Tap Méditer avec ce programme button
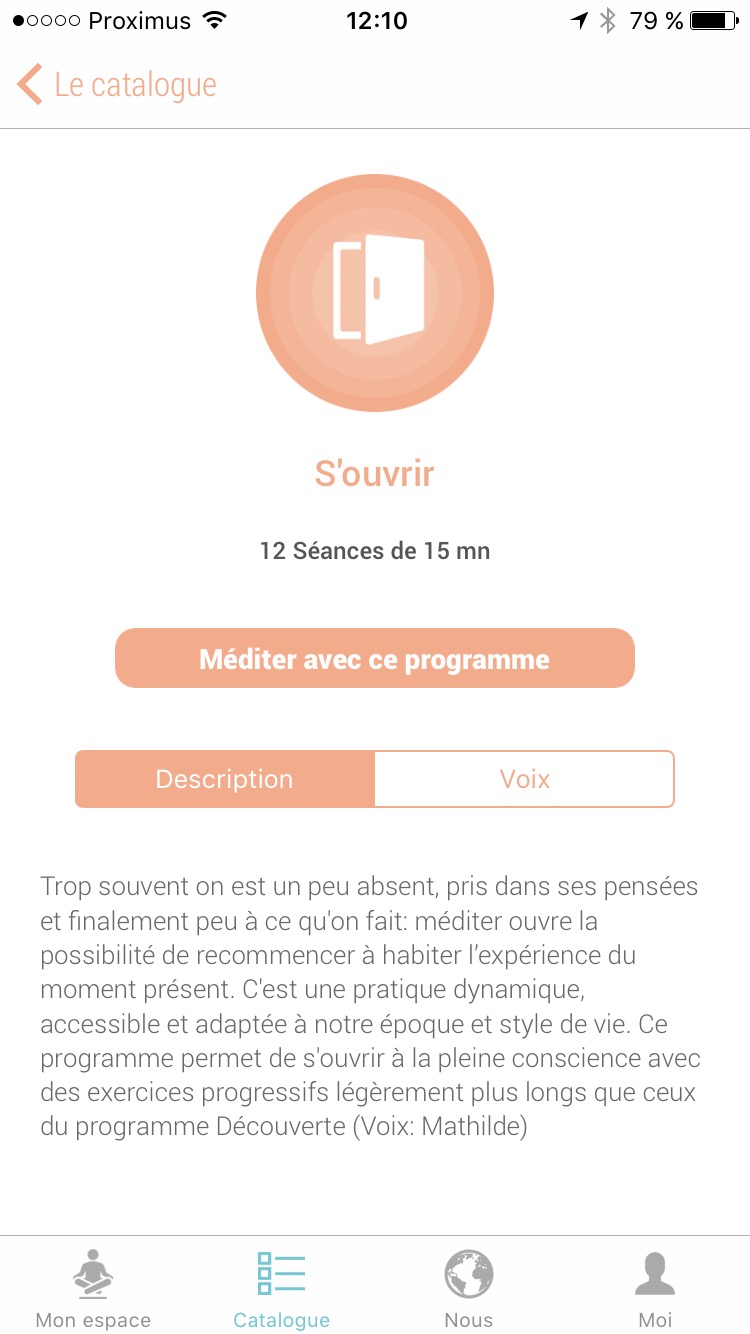This screenshot has width=750, height=1334. [x=375, y=659]
